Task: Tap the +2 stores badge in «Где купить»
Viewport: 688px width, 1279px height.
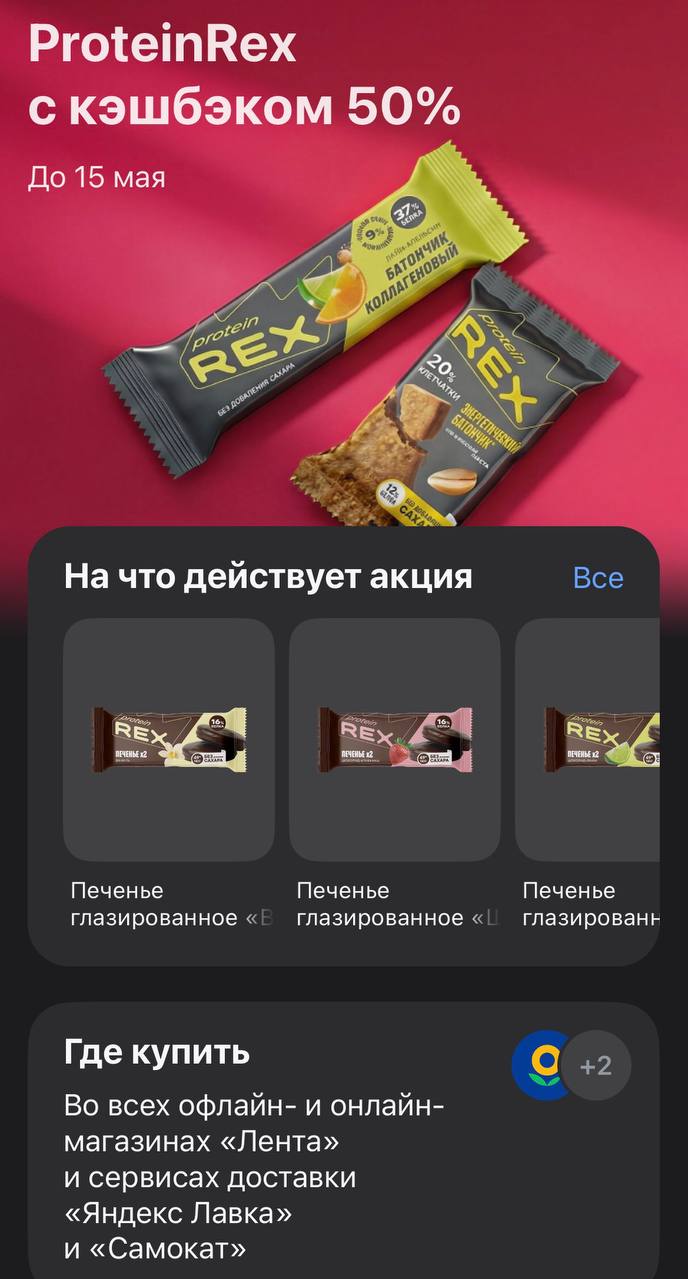Action: (596, 1066)
